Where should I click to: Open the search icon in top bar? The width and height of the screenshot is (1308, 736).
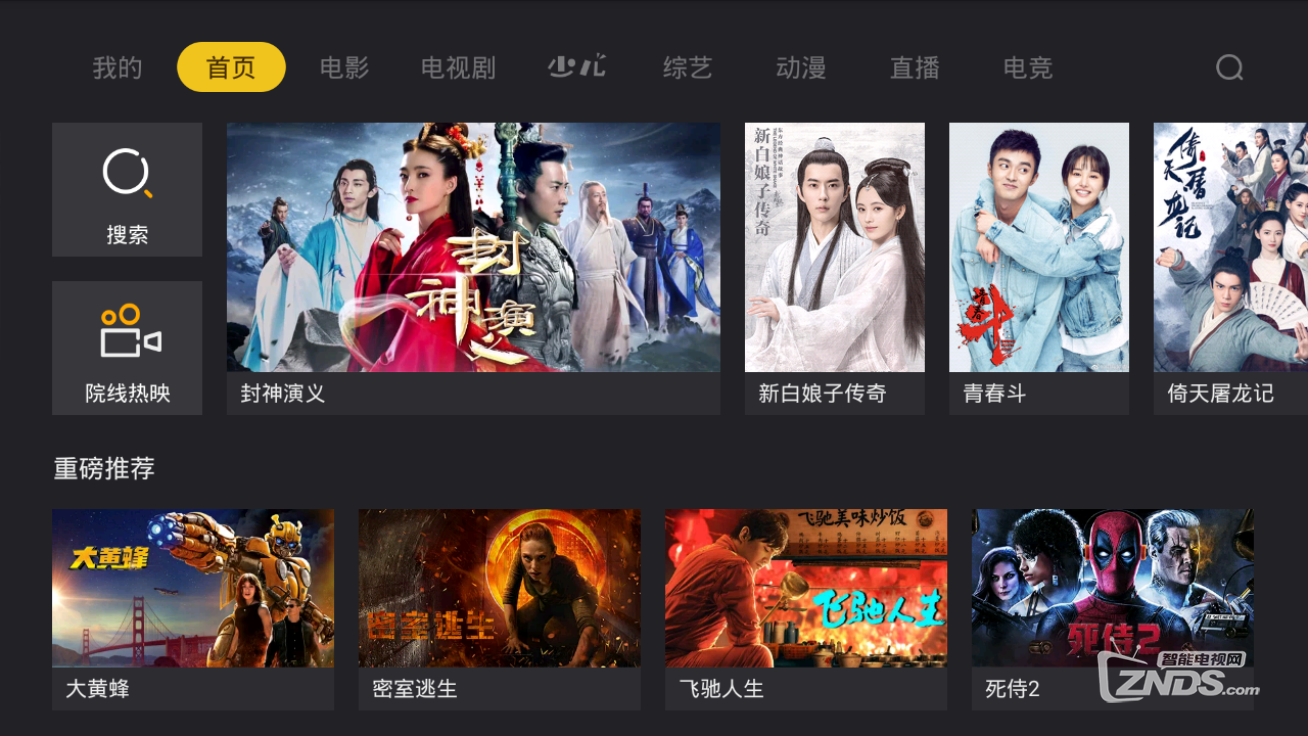[1229, 68]
